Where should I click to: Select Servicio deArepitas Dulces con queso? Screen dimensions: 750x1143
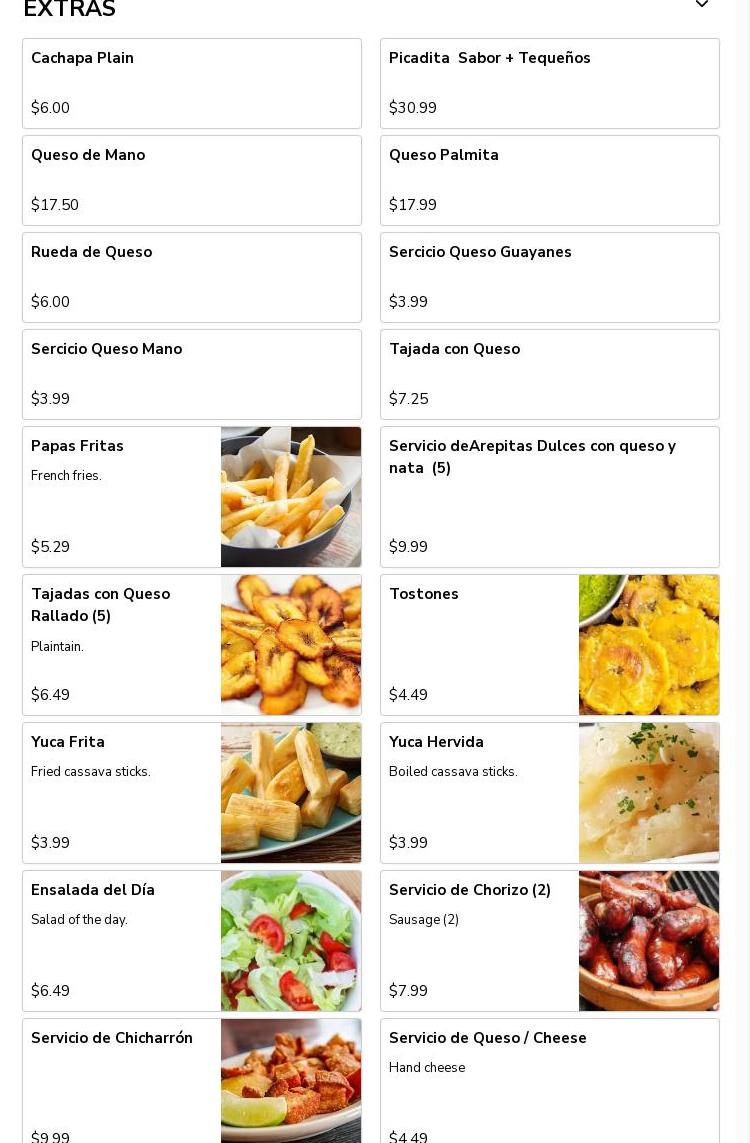[x=549, y=497]
